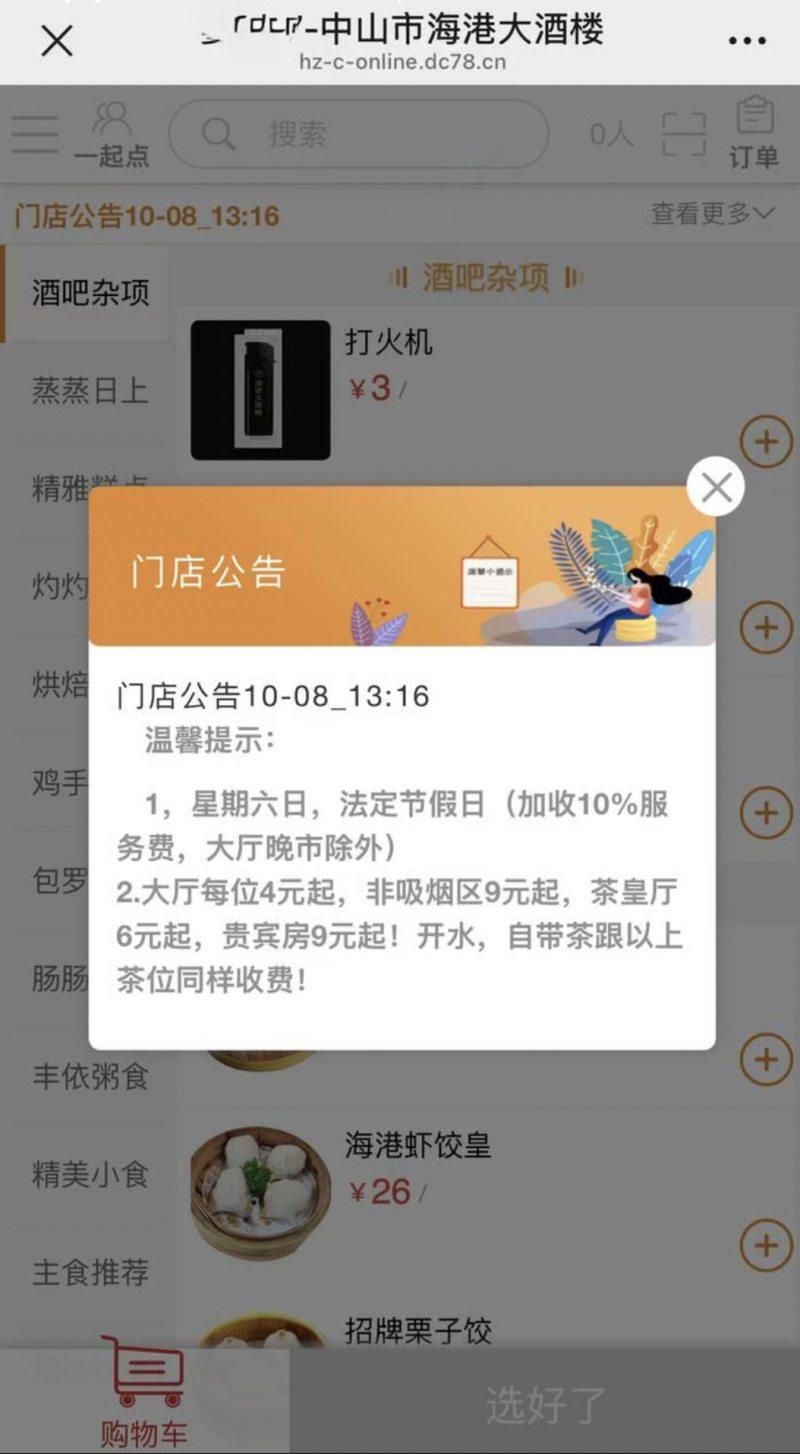The height and width of the screenshot is (1454, 800).
Task: Open the hamburger drawer menu
Action: point(35,134)
